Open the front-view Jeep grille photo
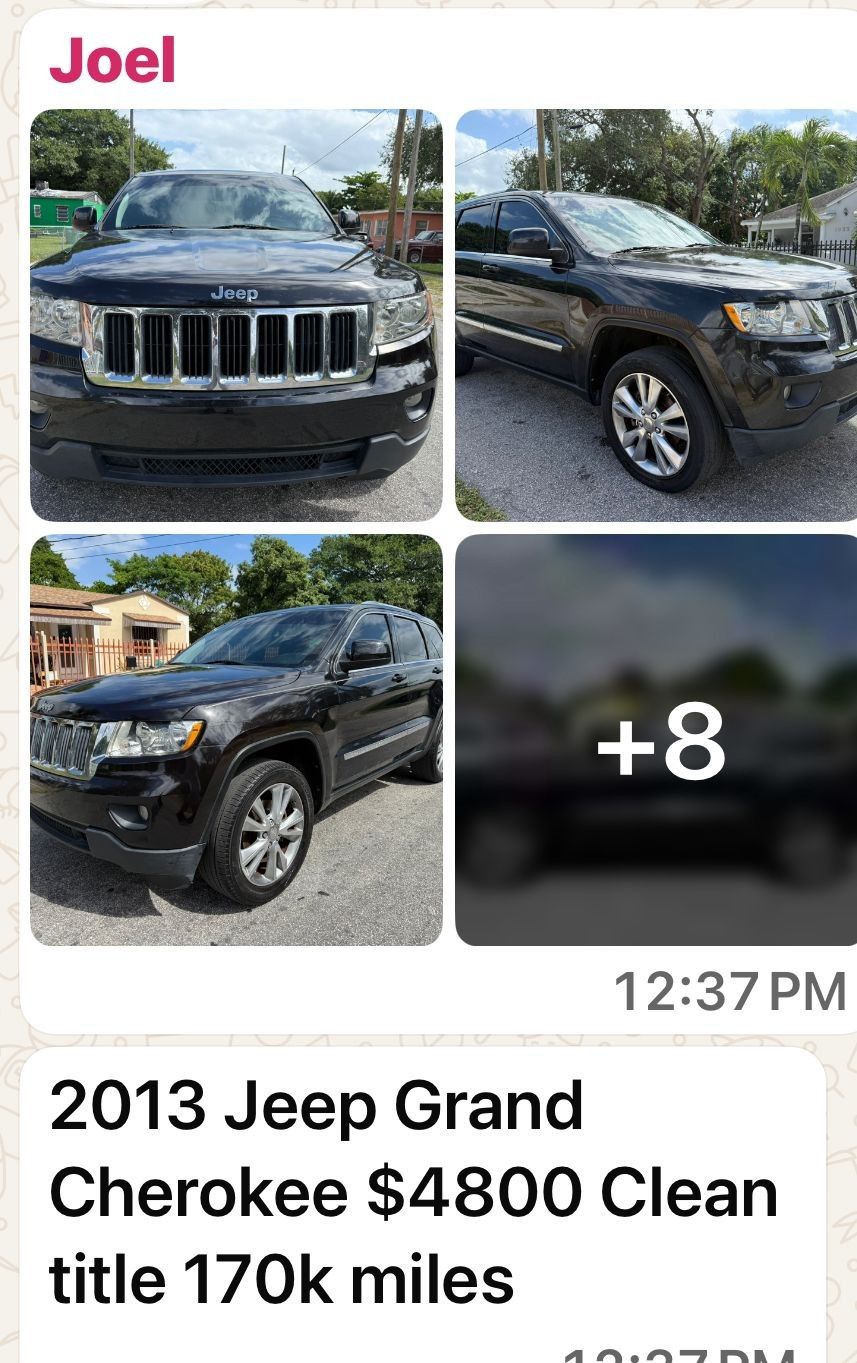Viewport: 857px width, 1363px height. tap(236, 315)
